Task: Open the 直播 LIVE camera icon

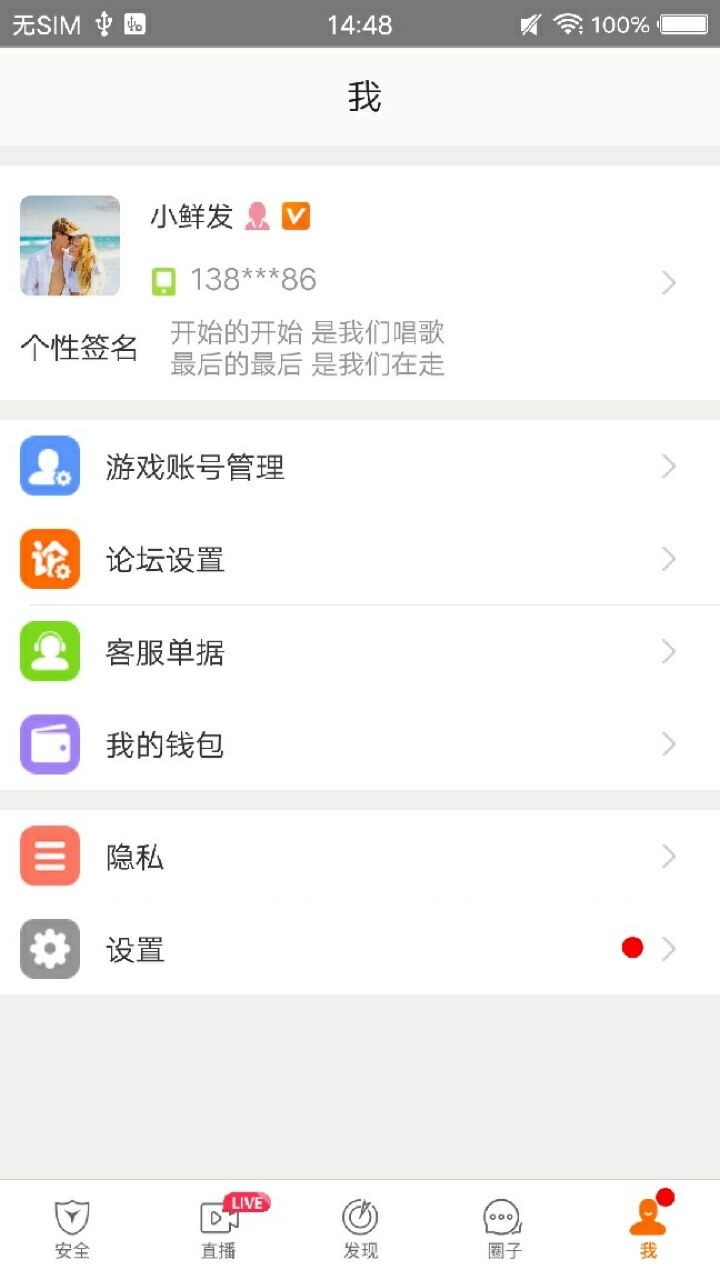Action: [218, 1220]
